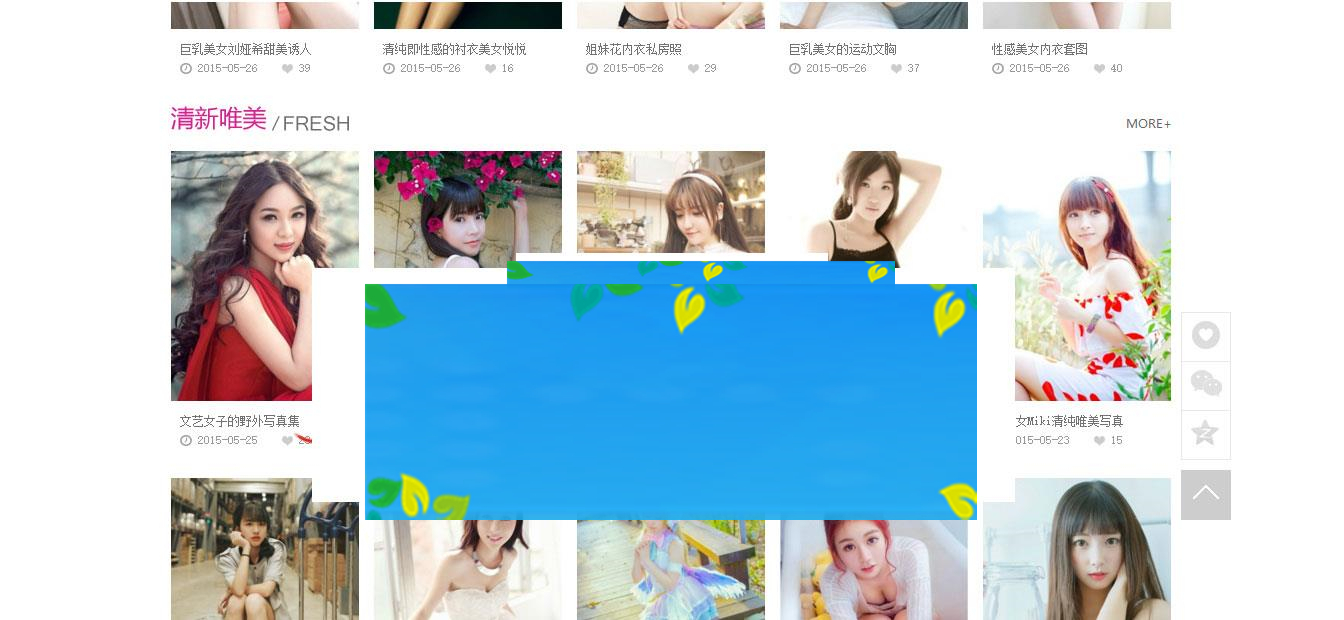The width and height of the screenshot is (1344, 620).
Task: Tap the heart icon in the side toolbar
Action: coord(1206,336)
